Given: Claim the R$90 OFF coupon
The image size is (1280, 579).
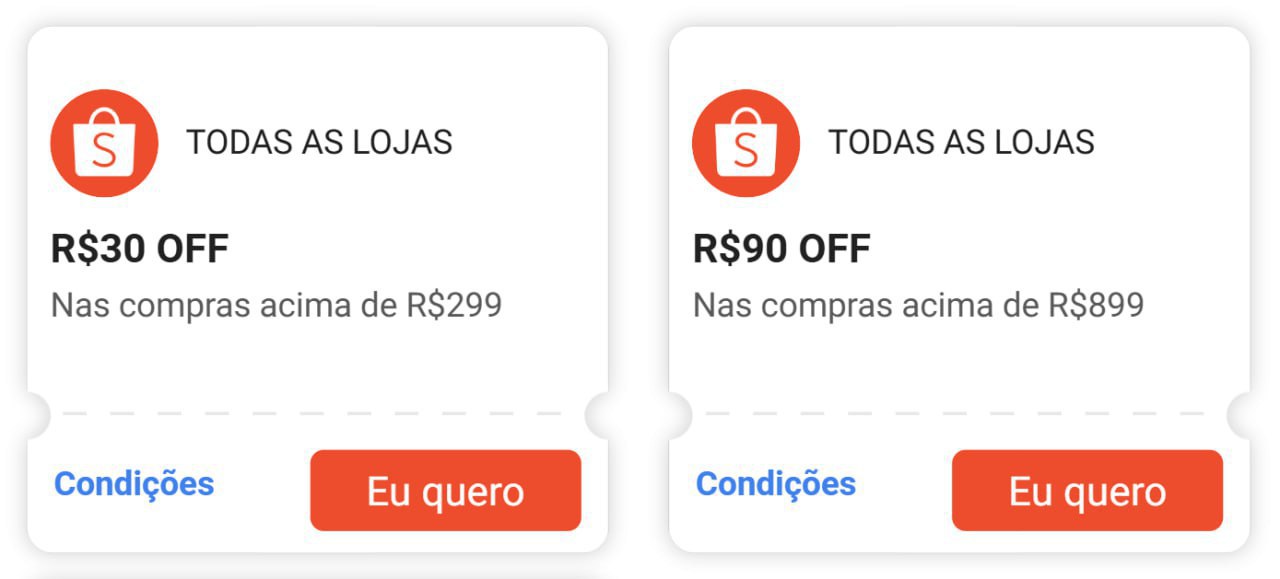Looking at the screenshot, I should 1087,490.
